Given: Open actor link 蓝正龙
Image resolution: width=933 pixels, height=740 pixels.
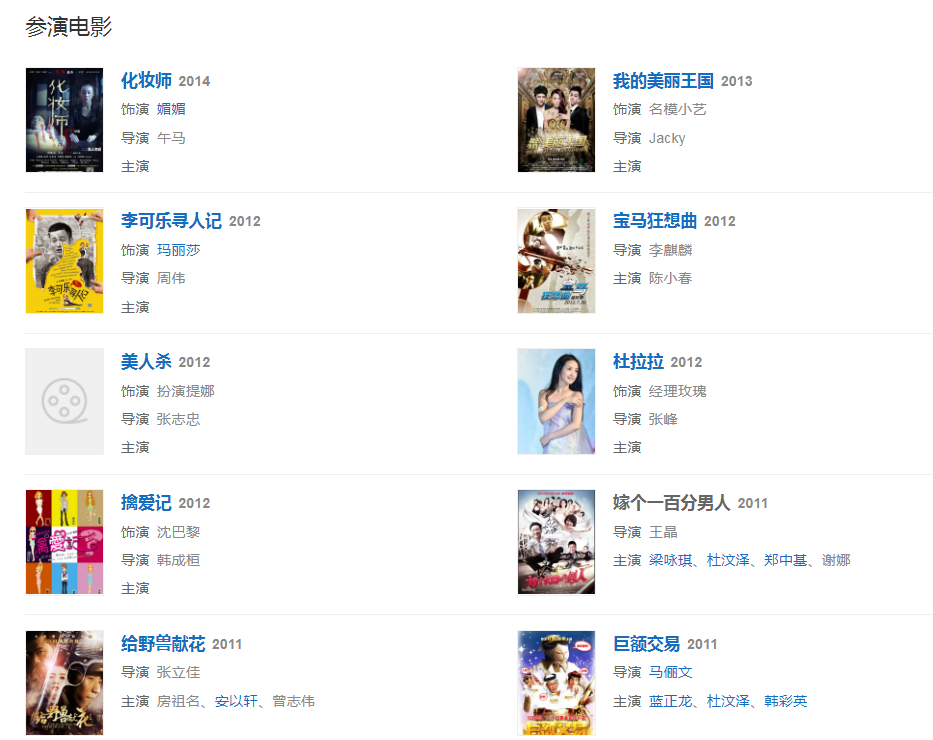Looking at the screenshot, I should [x=670, y=701].
